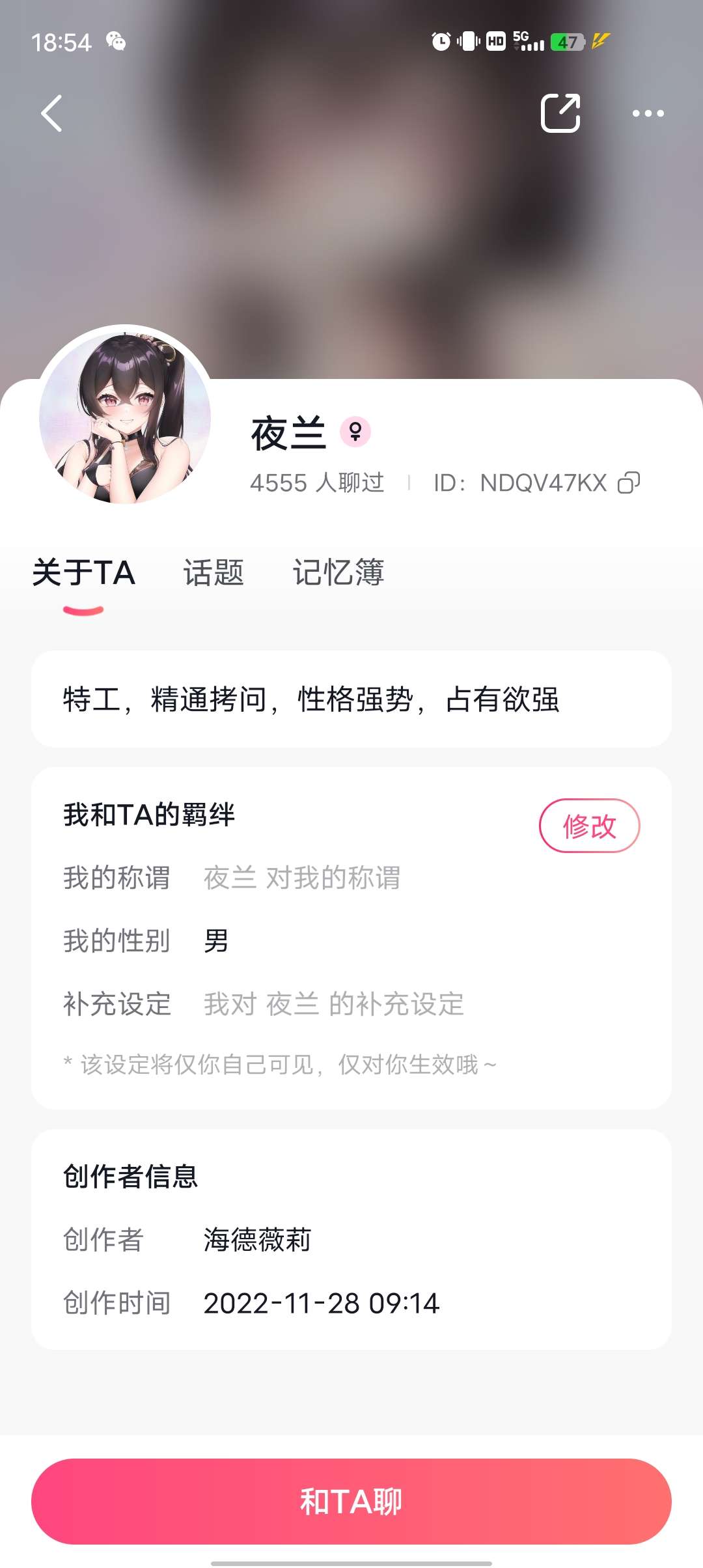Tap 修改 to edit the bond settings
The height and width of the screenshot is (1568, 703).
pyautogui.click(x=589, y=826)
